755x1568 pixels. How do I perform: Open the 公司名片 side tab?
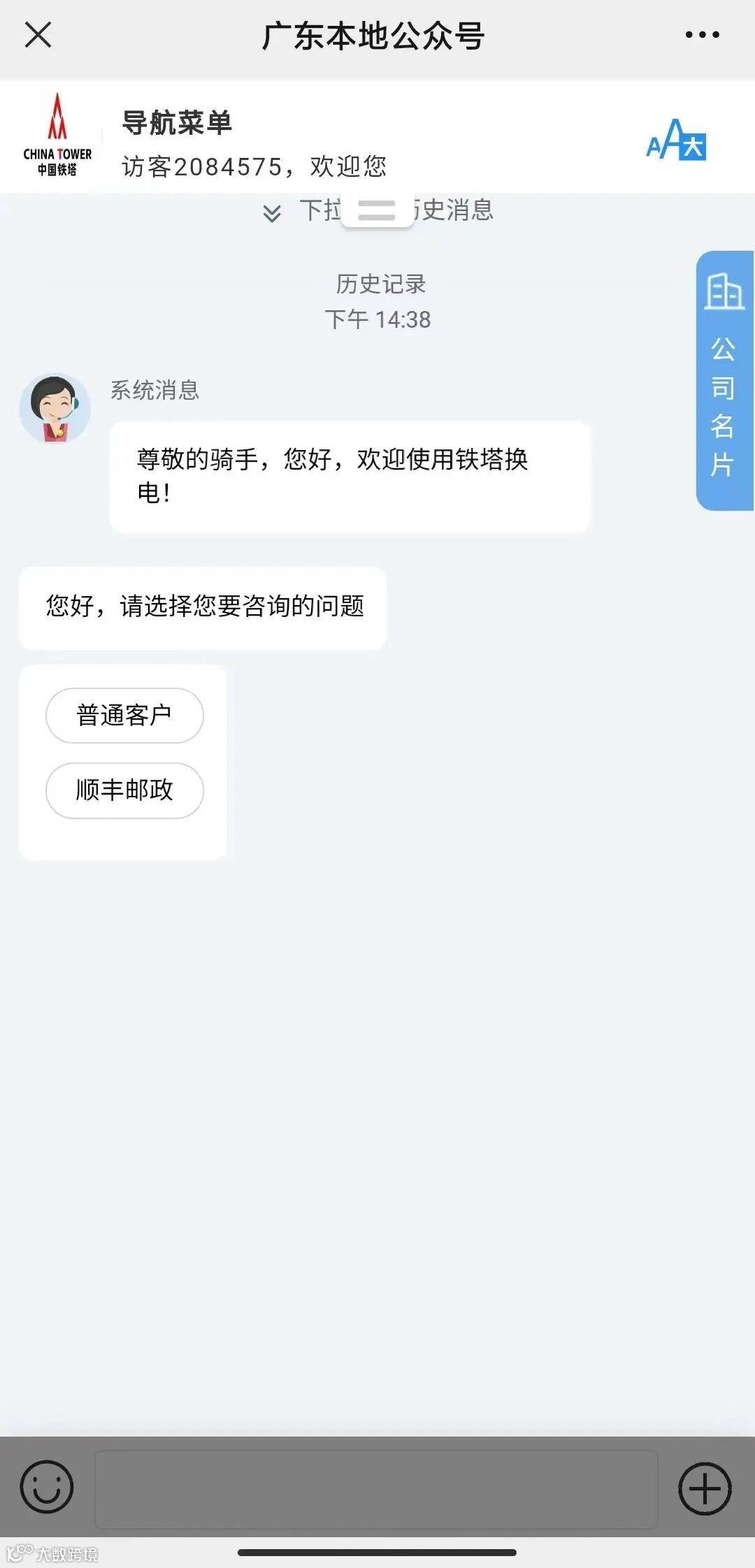coord(724,381)
